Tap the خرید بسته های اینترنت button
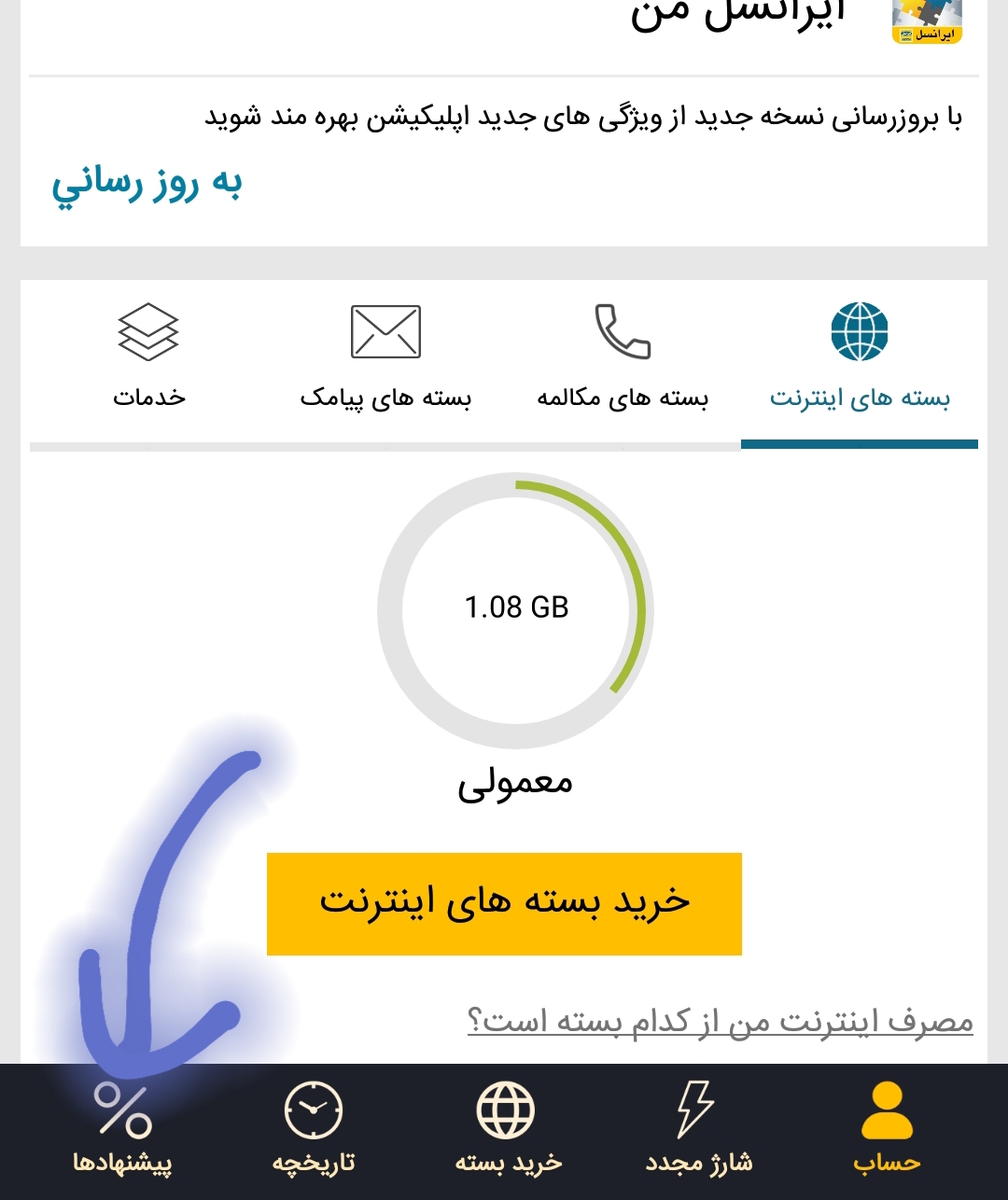Screen dimensions: 1008x1200 [x=504, y=903]
